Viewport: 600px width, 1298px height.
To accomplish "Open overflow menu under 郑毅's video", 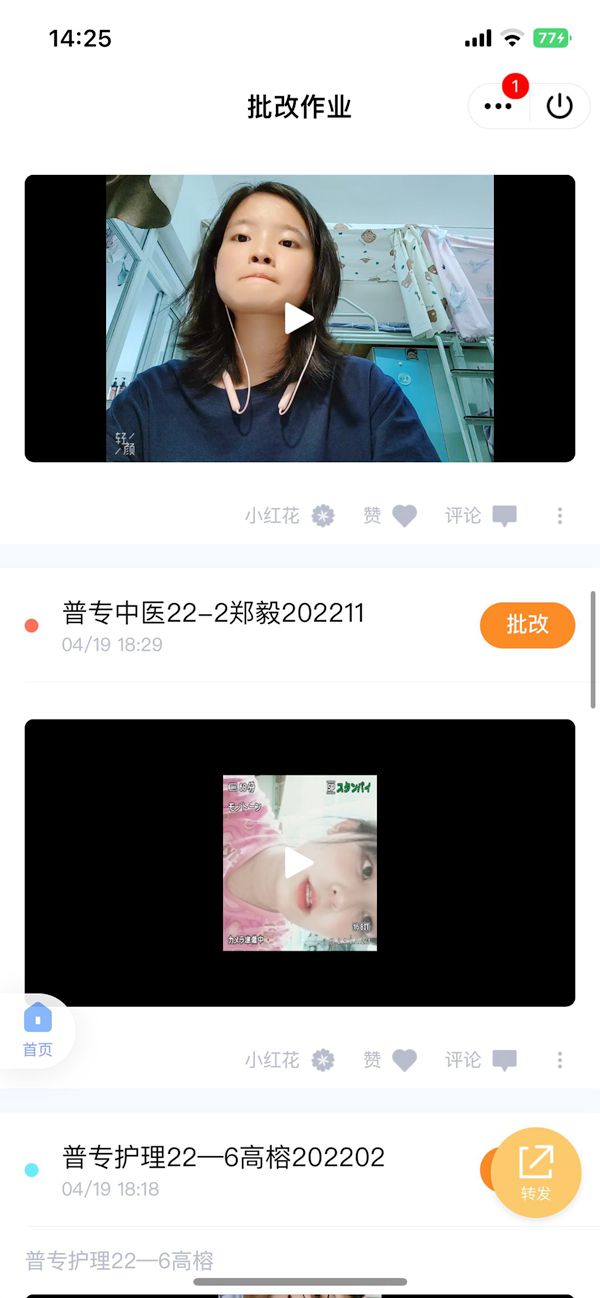I will pos(560,1060).
